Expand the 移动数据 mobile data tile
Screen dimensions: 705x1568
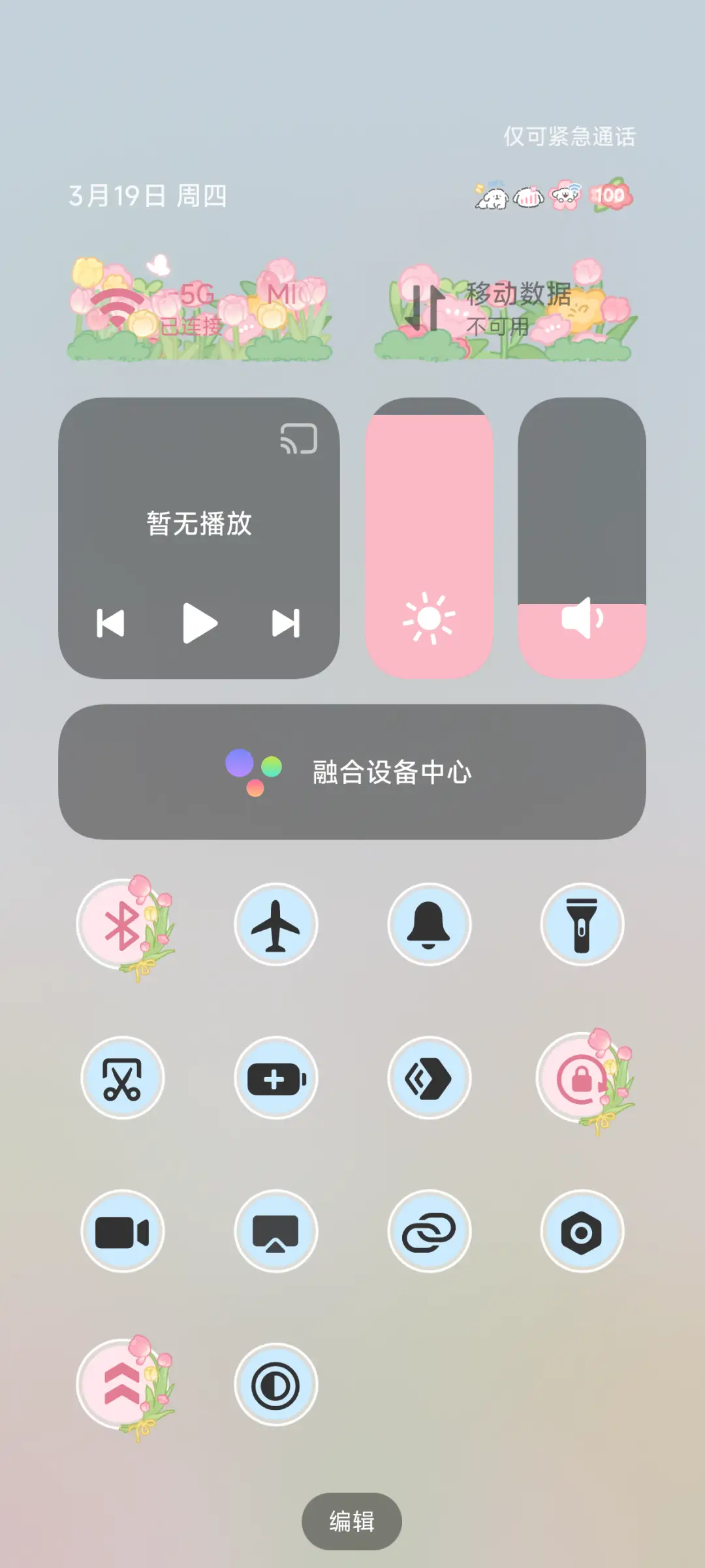click(506, 307)
